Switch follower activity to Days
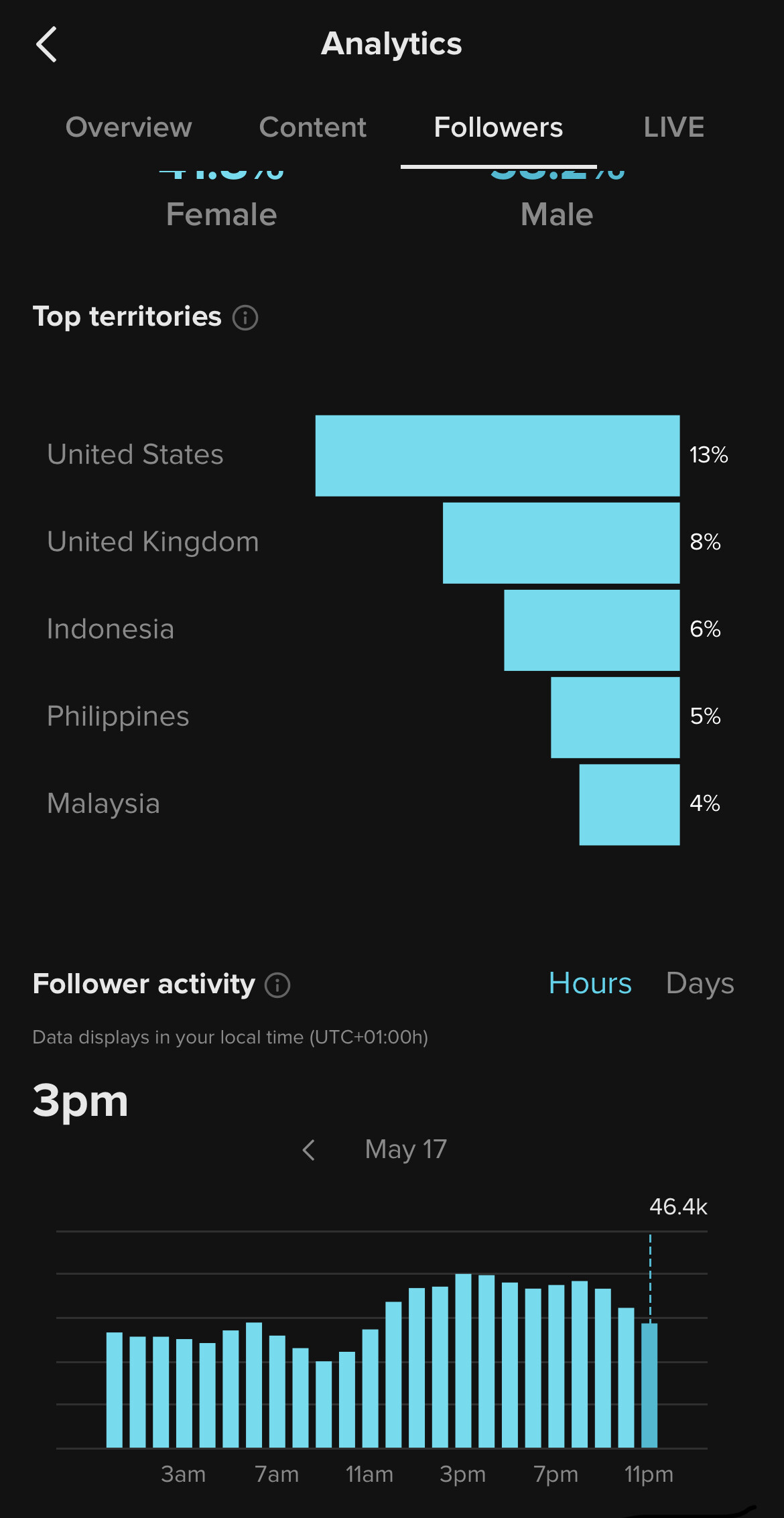Viewport: 784px width, 1518px height. (700, 983)
